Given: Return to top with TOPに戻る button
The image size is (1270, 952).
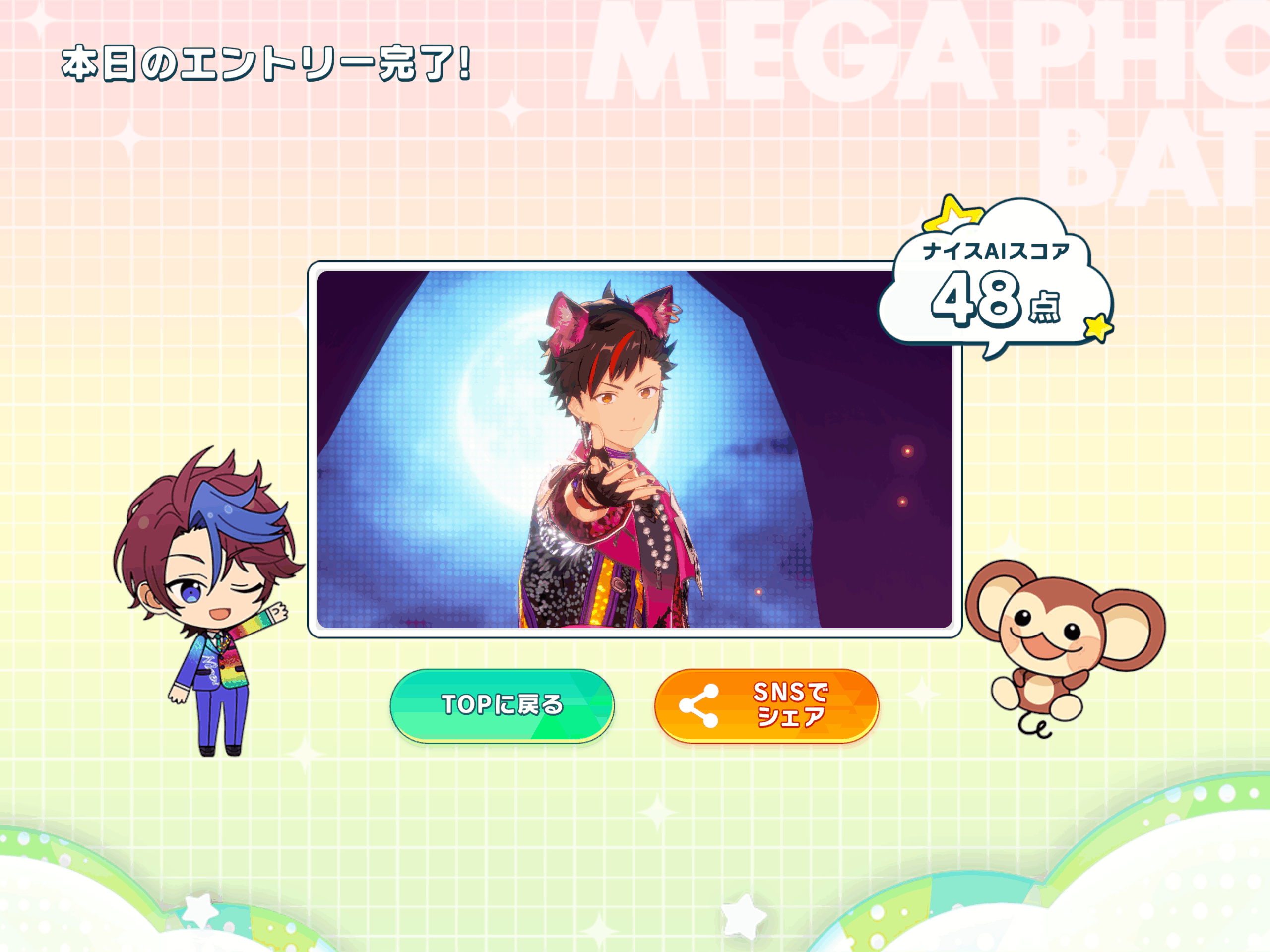Looking at the screenshot, I should (x=502, y=705).
